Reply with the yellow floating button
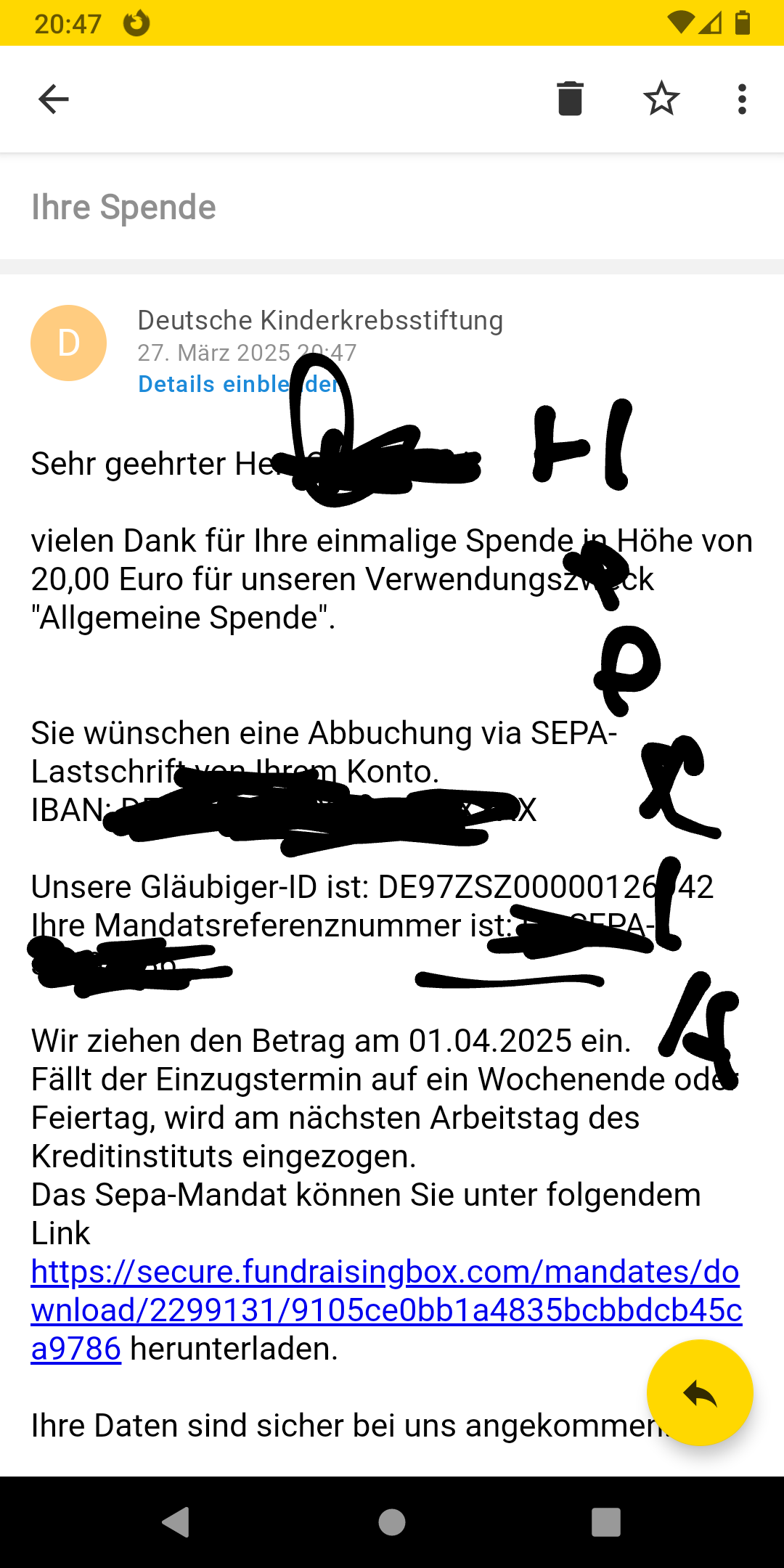784x1568 pixels. [699, 1392]
